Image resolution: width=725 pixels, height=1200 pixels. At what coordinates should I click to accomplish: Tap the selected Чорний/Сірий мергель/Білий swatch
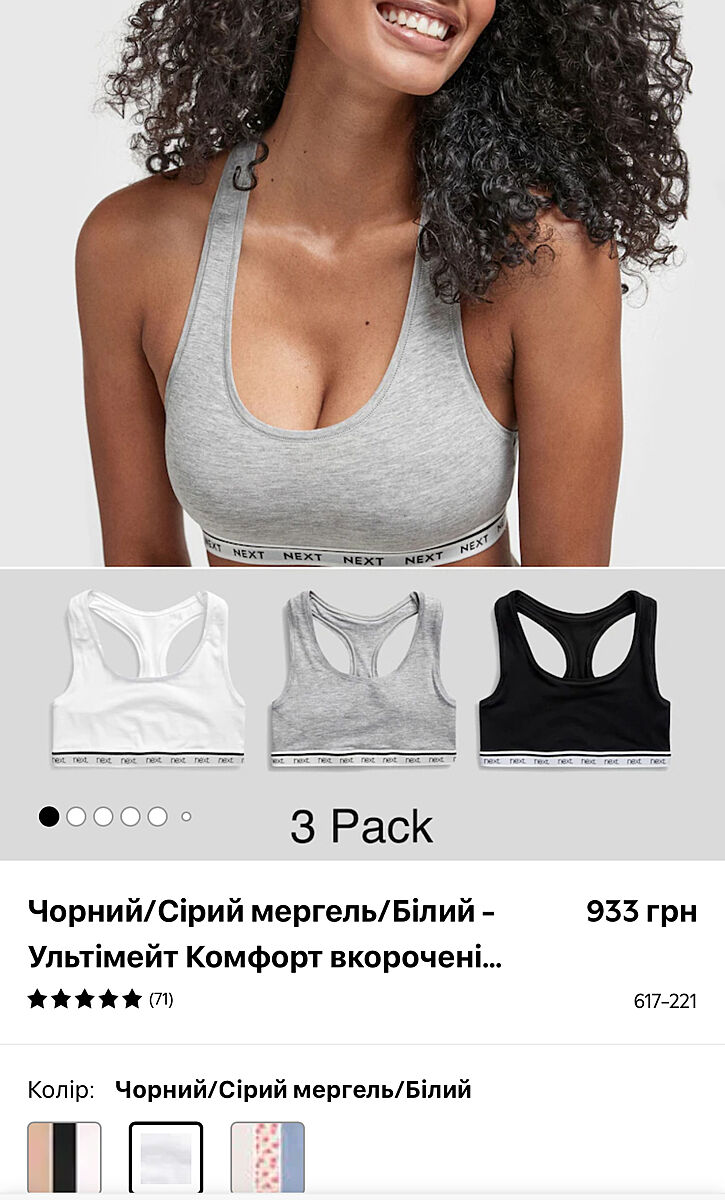click(x=166, y=1157)
